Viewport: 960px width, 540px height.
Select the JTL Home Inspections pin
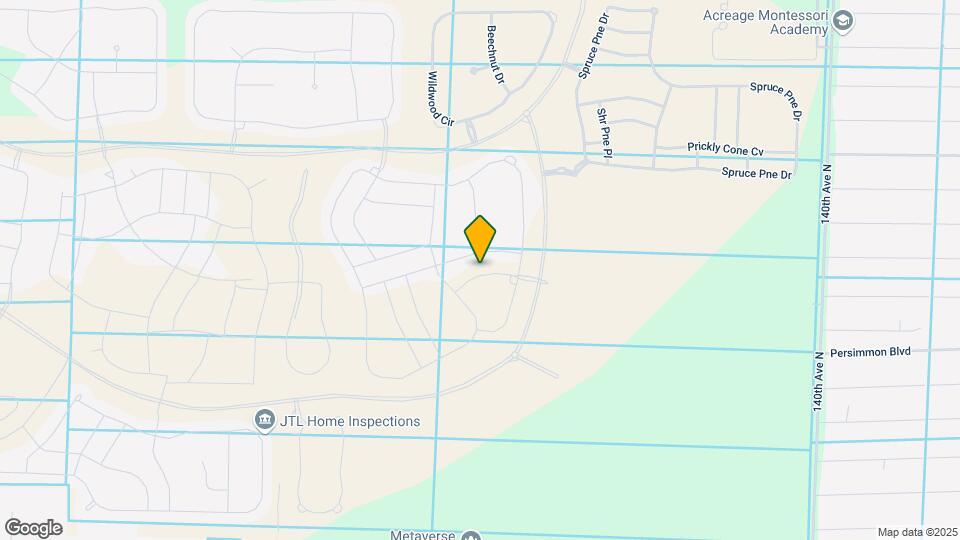tap(265, 421)
